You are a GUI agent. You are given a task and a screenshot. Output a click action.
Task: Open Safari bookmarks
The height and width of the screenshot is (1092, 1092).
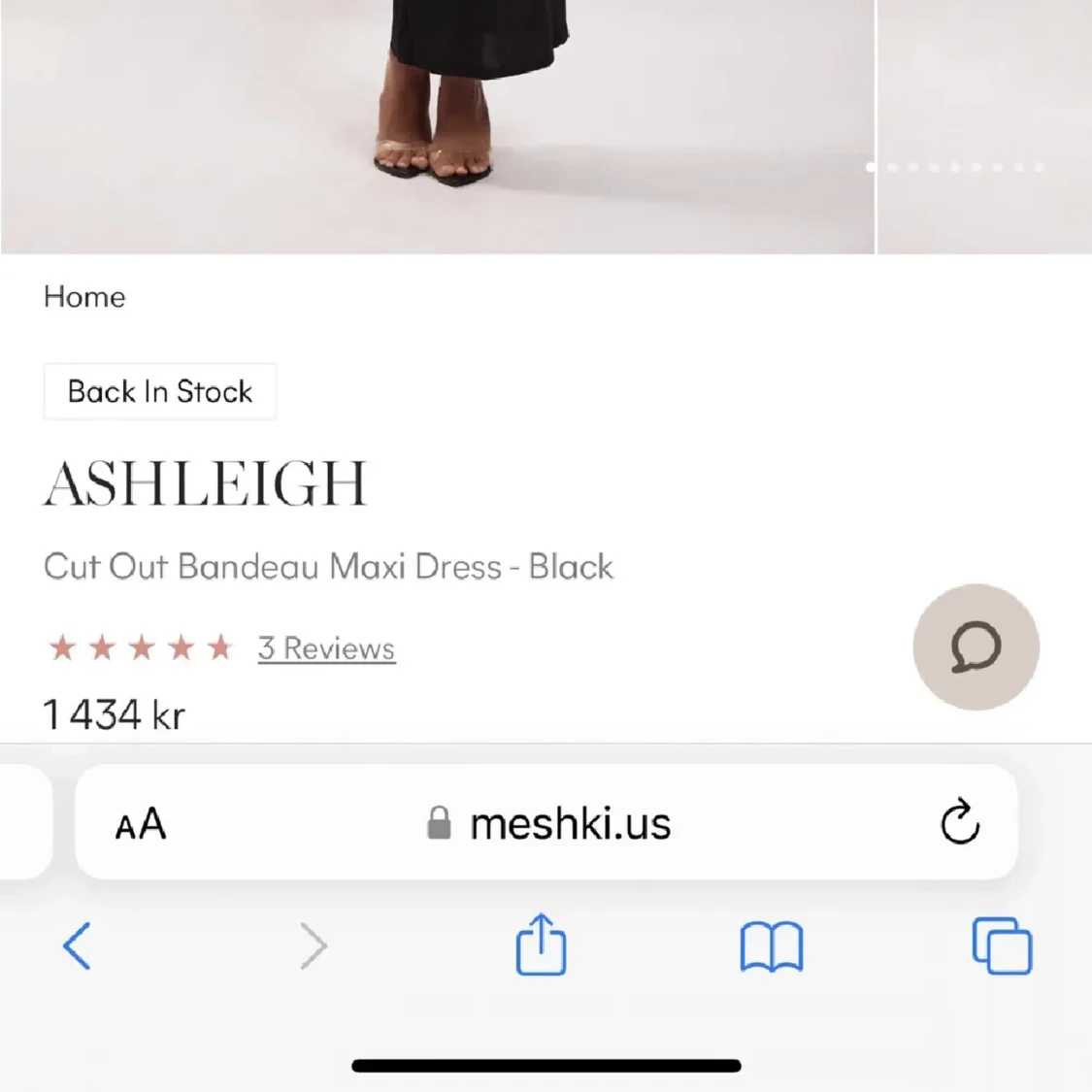click(x=771, y=946)
